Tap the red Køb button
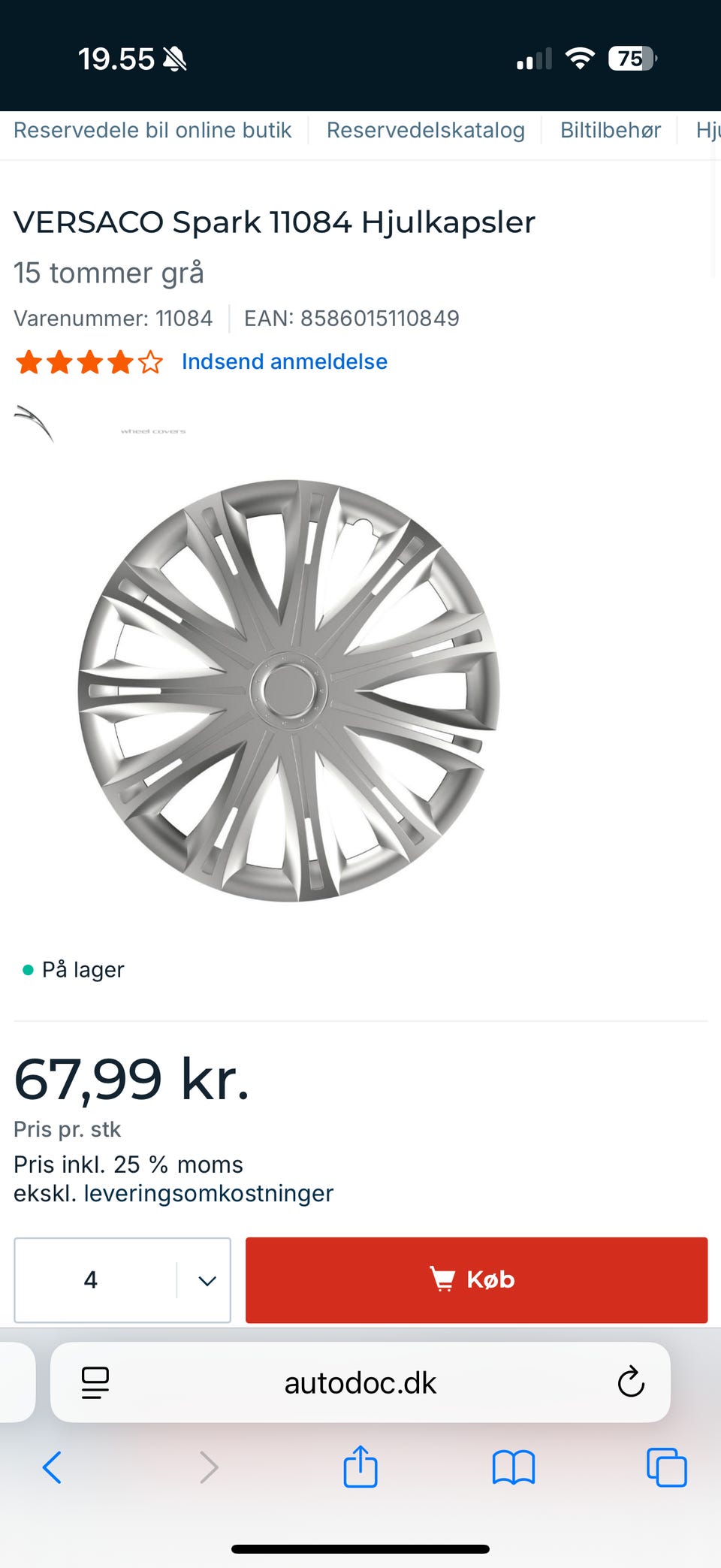The image size is (721, 1568). 476,1279
